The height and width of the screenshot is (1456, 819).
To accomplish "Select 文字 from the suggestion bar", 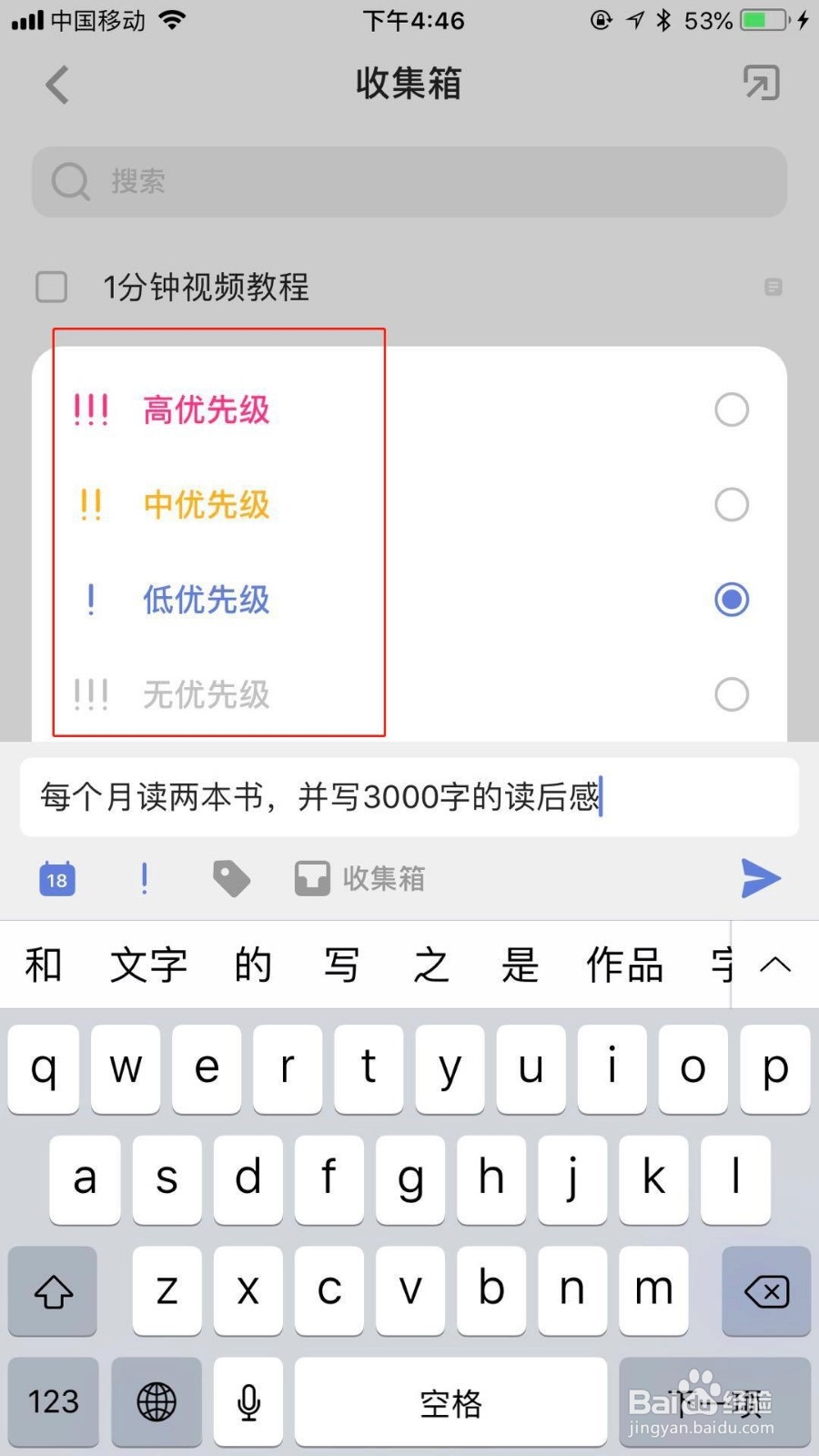I will (x=147, y=964).
